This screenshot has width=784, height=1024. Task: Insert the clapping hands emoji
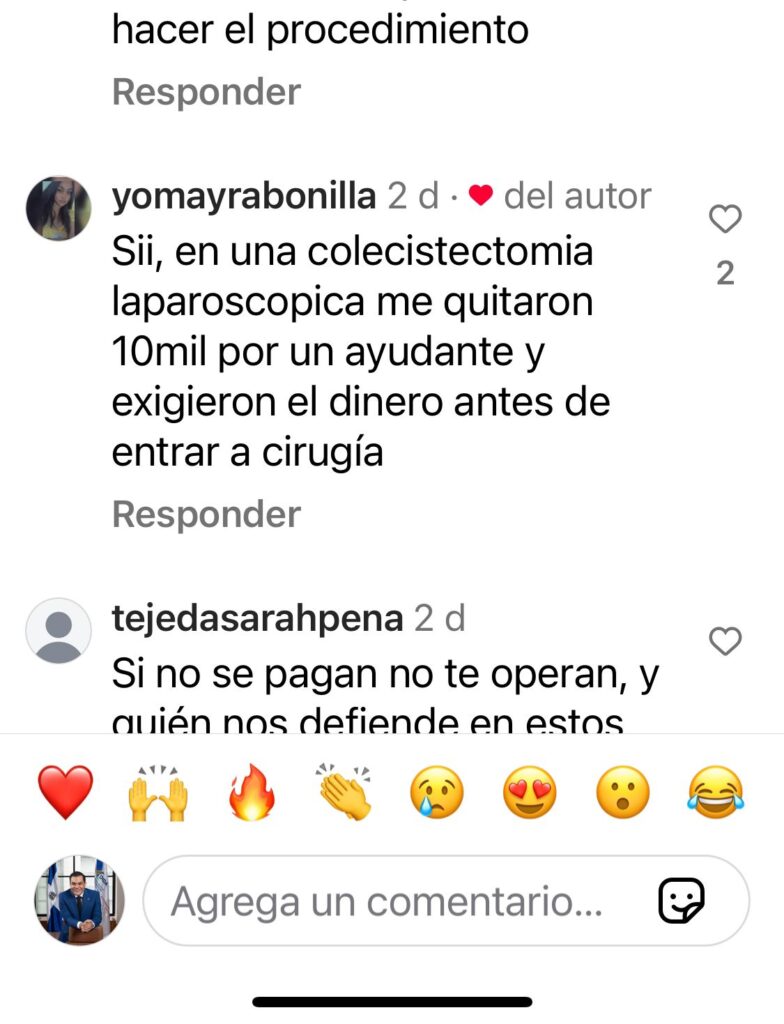(x=343, y=794)
